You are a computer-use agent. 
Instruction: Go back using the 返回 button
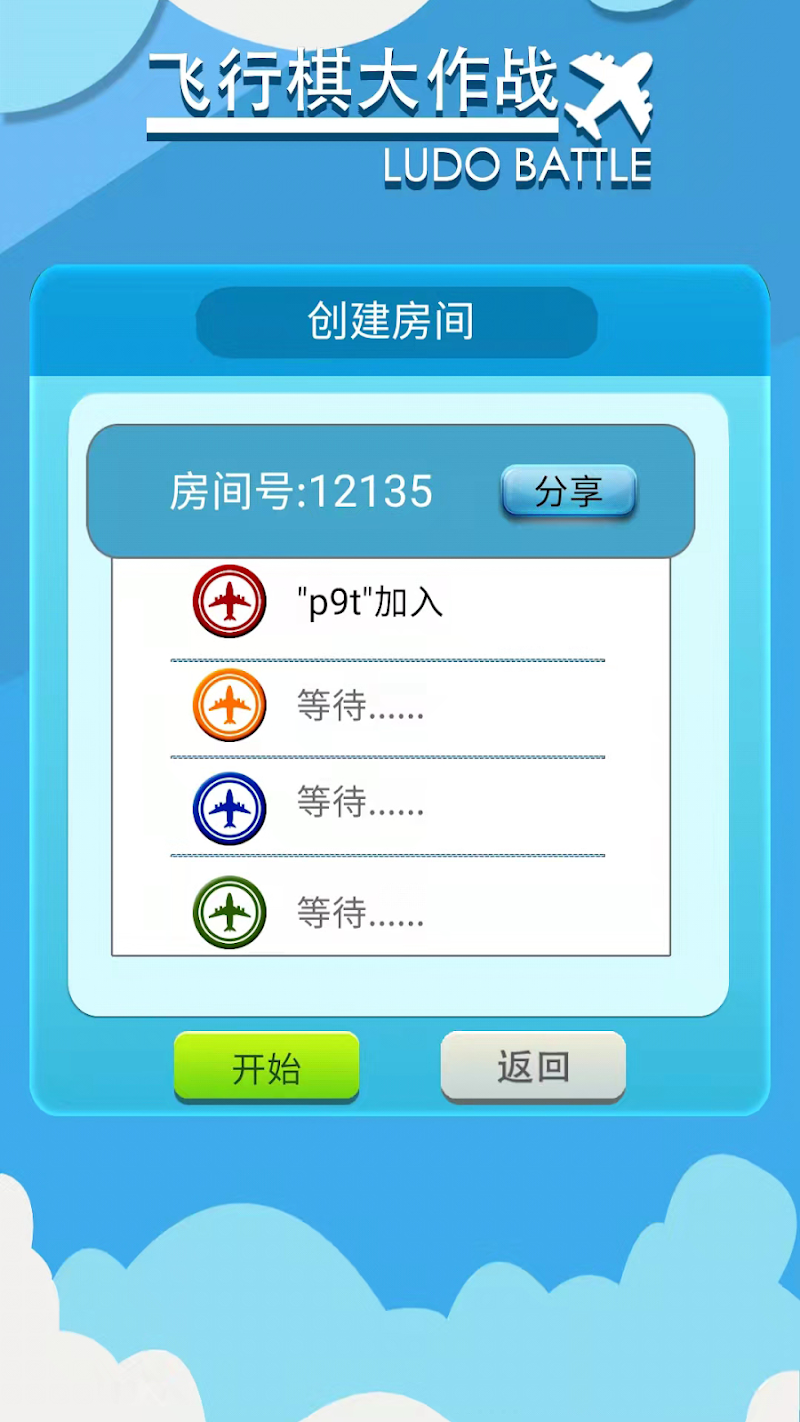533,1067
